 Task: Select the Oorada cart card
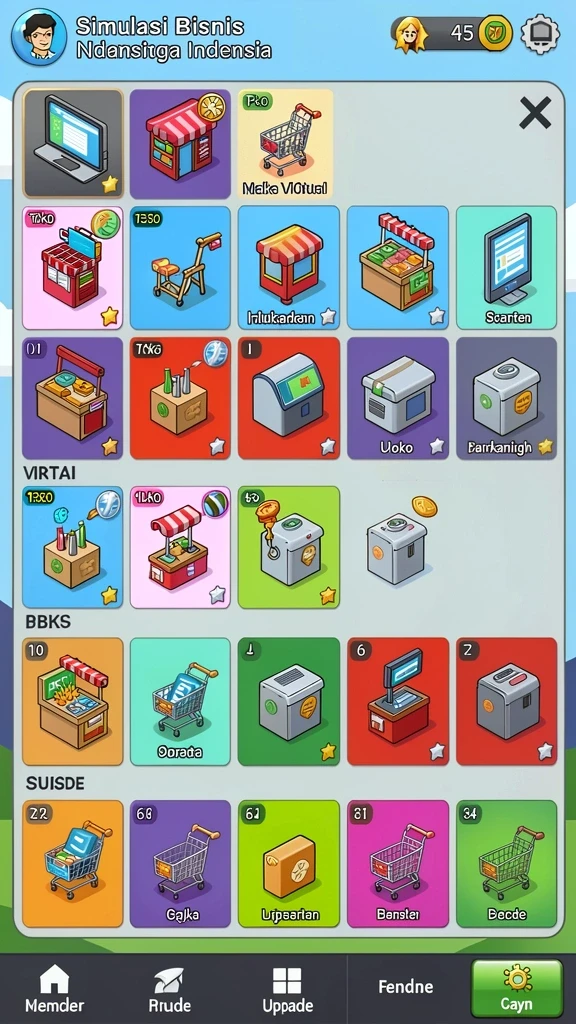coord(180,701)
